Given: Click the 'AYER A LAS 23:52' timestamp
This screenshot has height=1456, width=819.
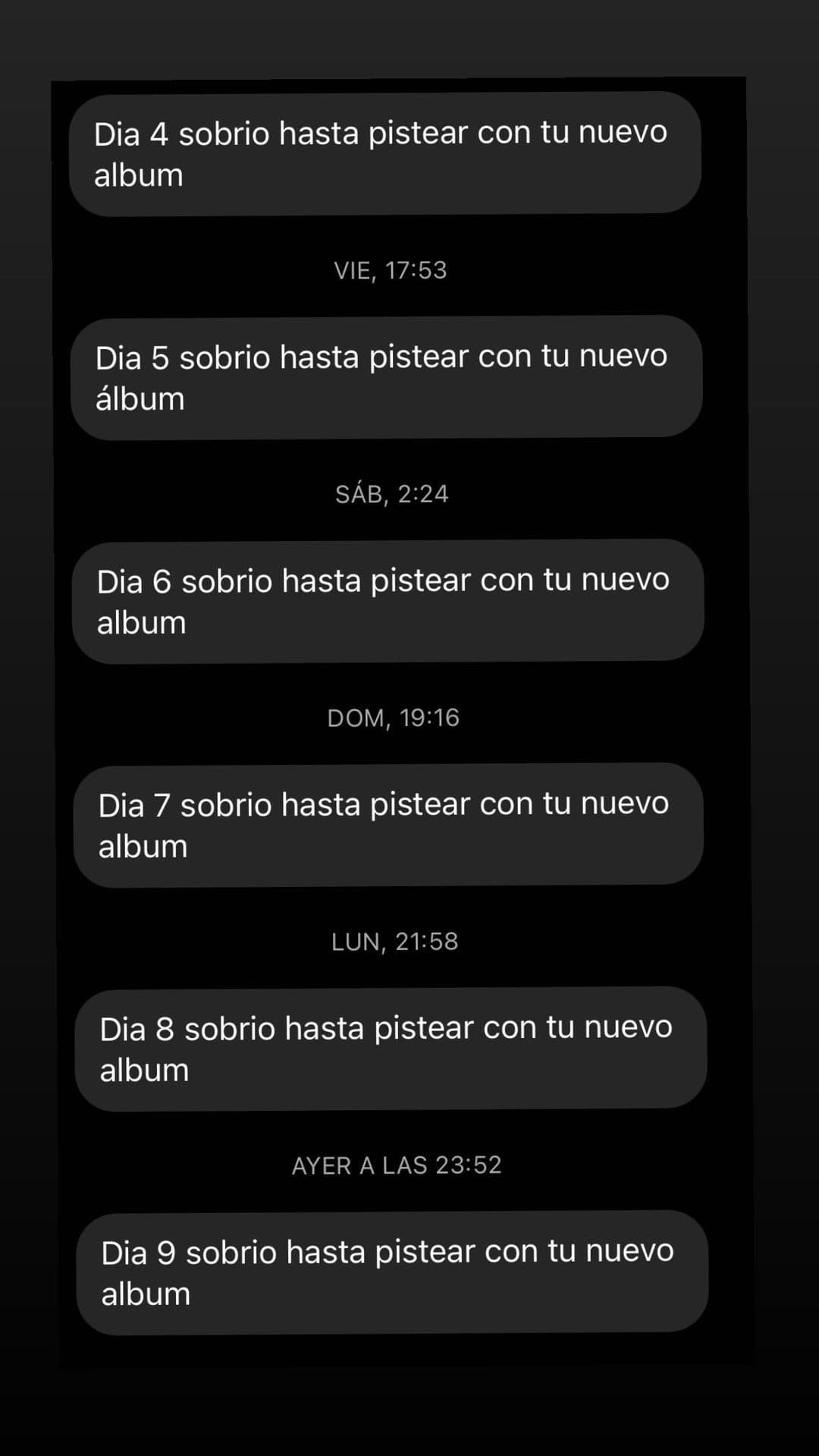Looking at the screenshot, I should click(397, 1165).
